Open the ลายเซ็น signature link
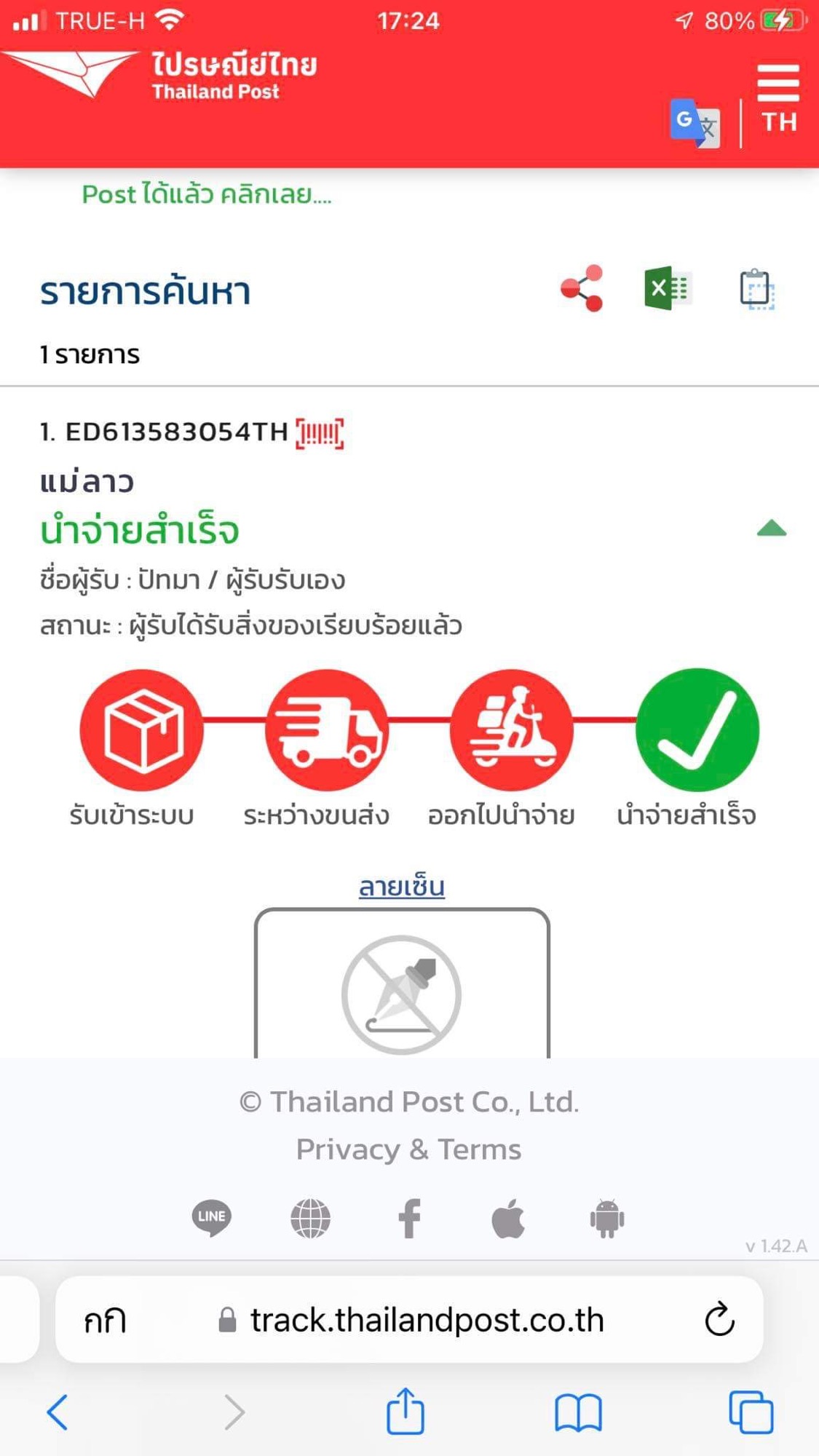The image size is (819, 1456). coord(402,886)
